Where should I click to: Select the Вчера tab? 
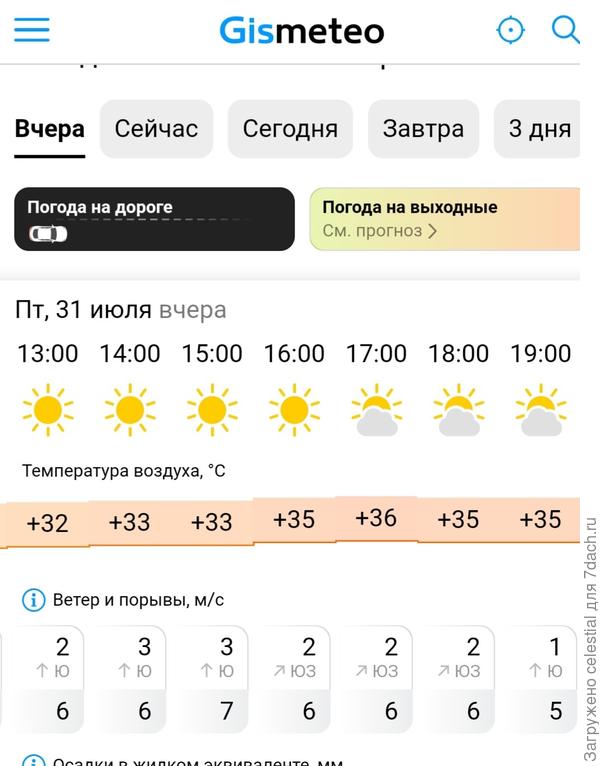pyautogui.click(x=50, y=129)
